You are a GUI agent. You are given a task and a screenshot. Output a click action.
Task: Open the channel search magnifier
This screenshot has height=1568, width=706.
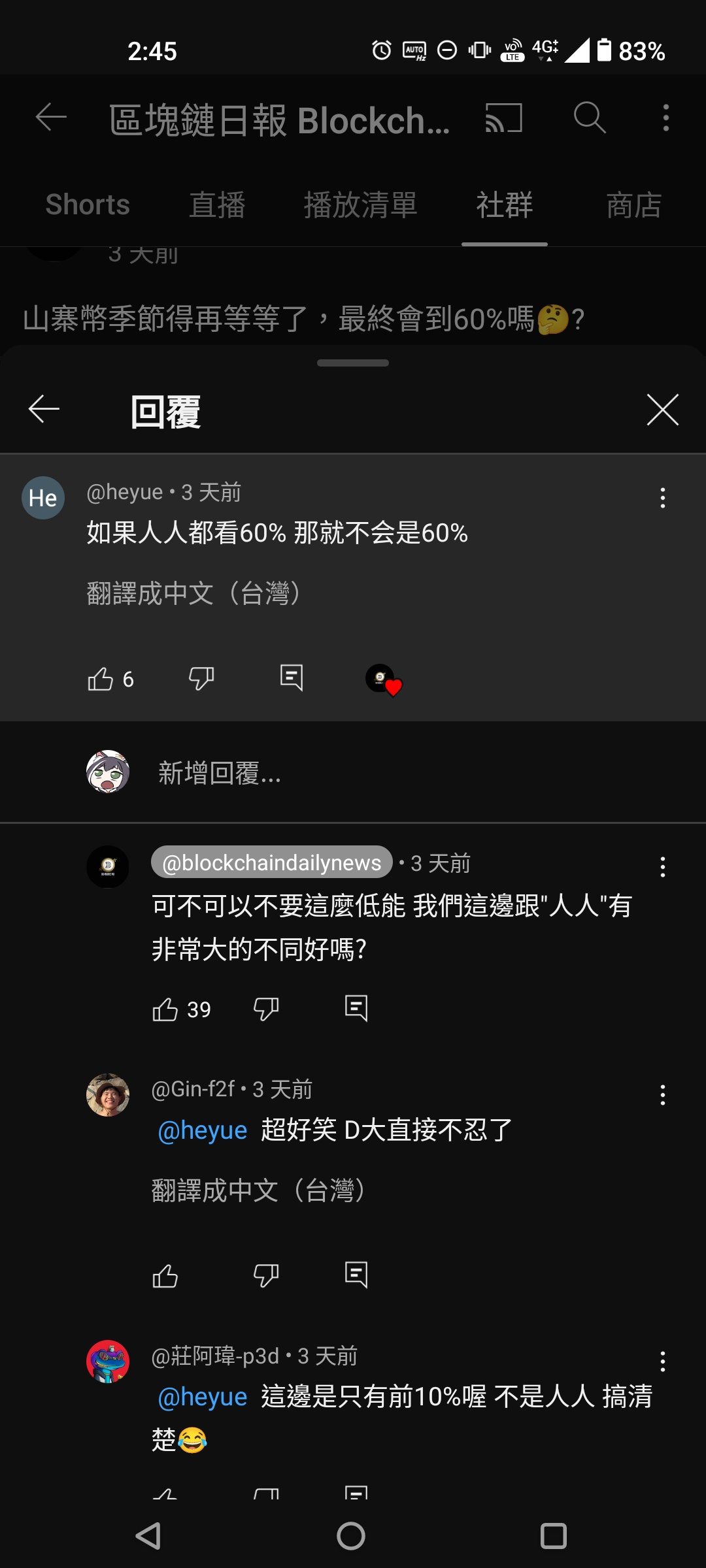(x=590, y=118)
